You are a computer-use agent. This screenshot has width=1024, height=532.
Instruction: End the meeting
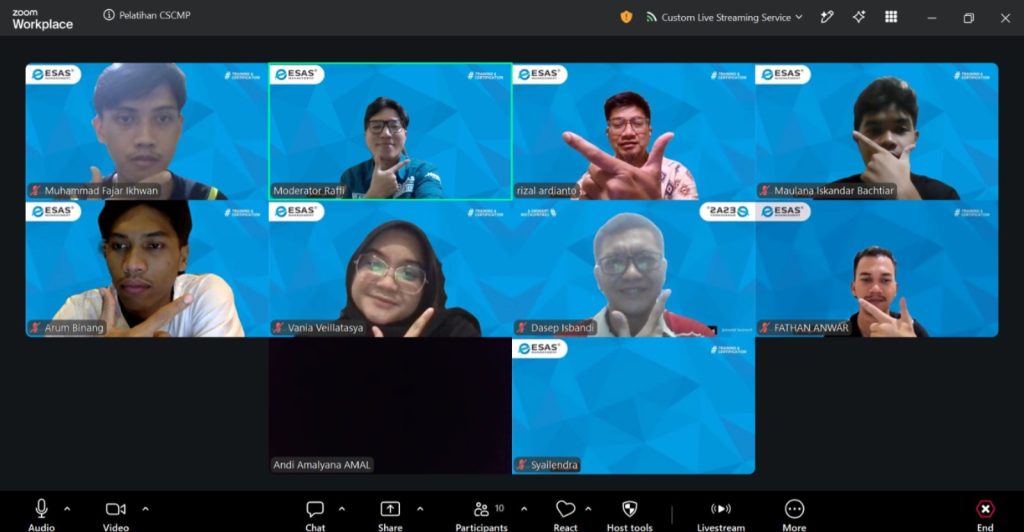pos(985,514)
